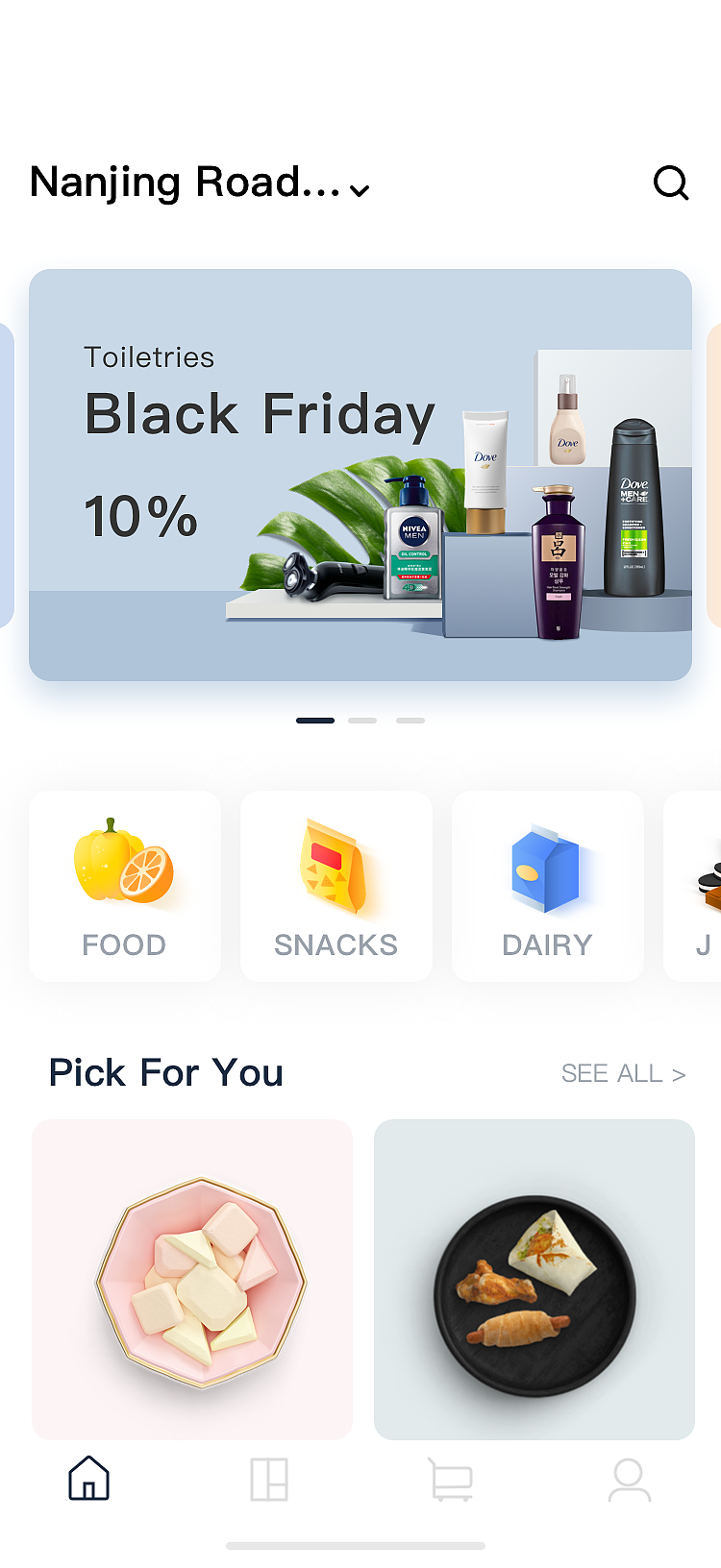Tap SEE ALL for Pick For You
This screenshot has width=721, height=1568.
pyautogui.click(x=623, y=1073)
